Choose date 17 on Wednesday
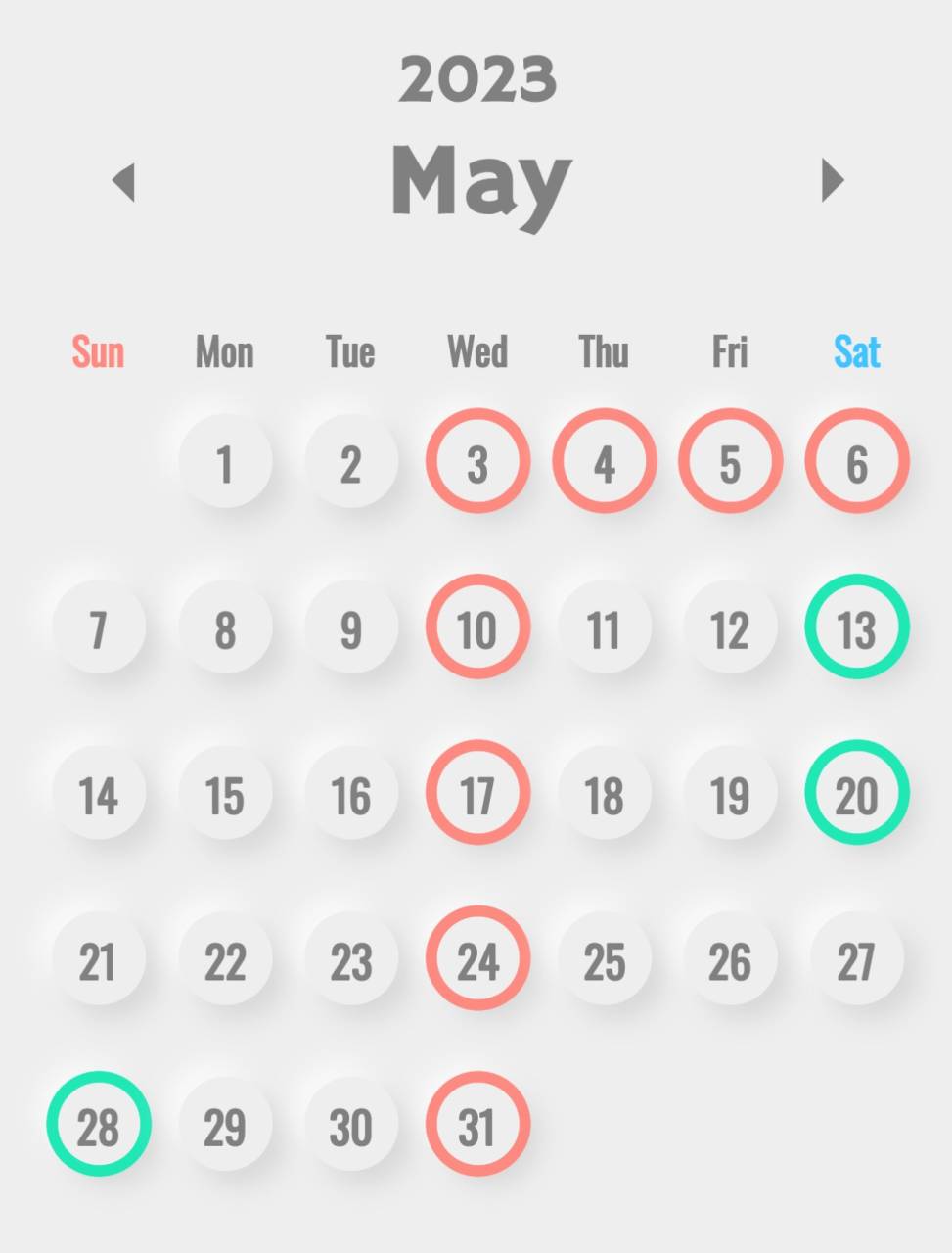Viewport: 952px width, 1253px height. coord(477,794)
